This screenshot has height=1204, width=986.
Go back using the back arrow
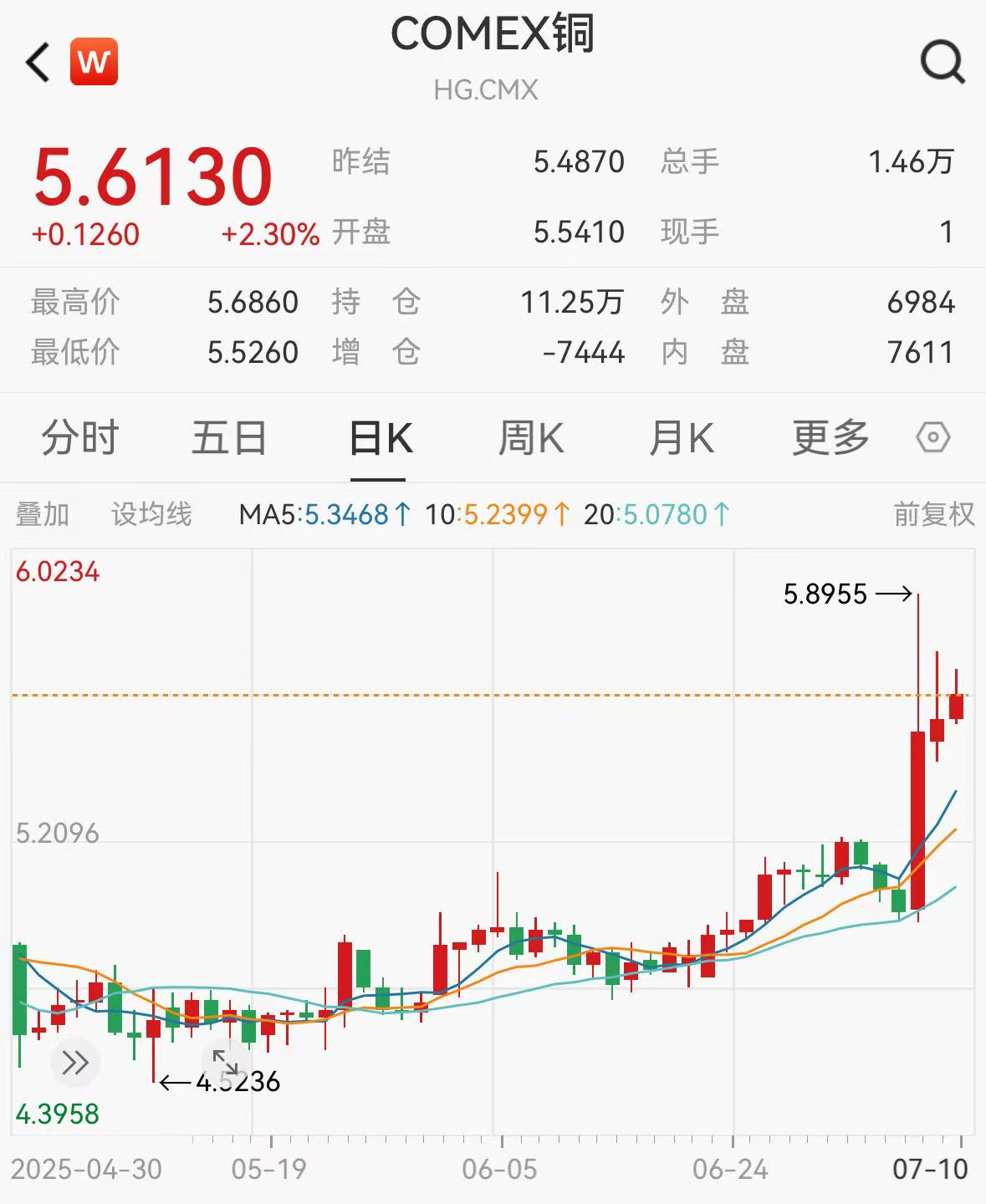point(38,63)
